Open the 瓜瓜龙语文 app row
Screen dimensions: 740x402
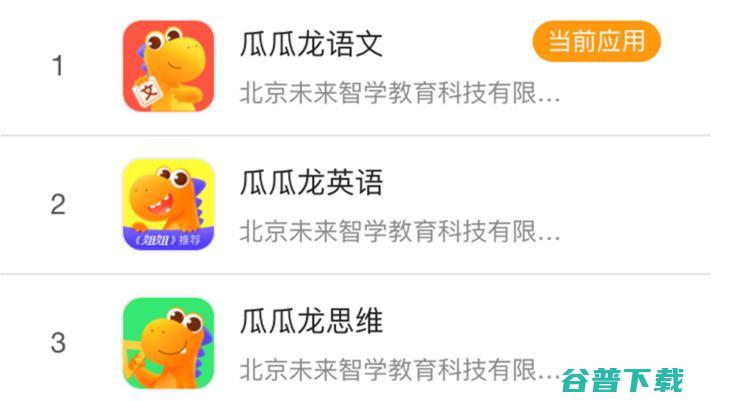pyautogui.click(x=312, y=45)
